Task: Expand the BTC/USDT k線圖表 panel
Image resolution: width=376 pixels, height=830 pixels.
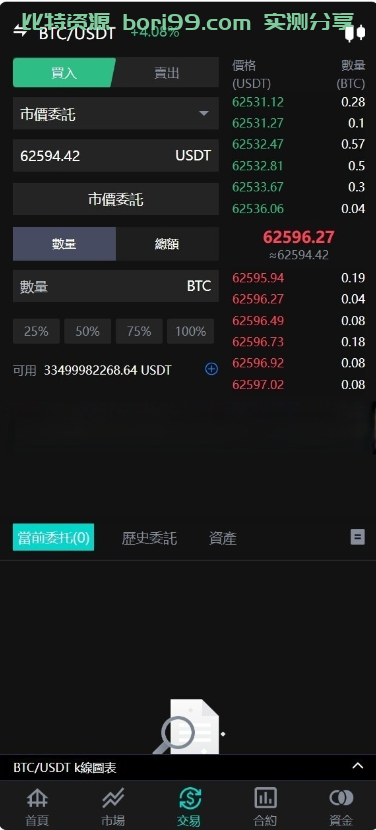Action: (188, 767)
